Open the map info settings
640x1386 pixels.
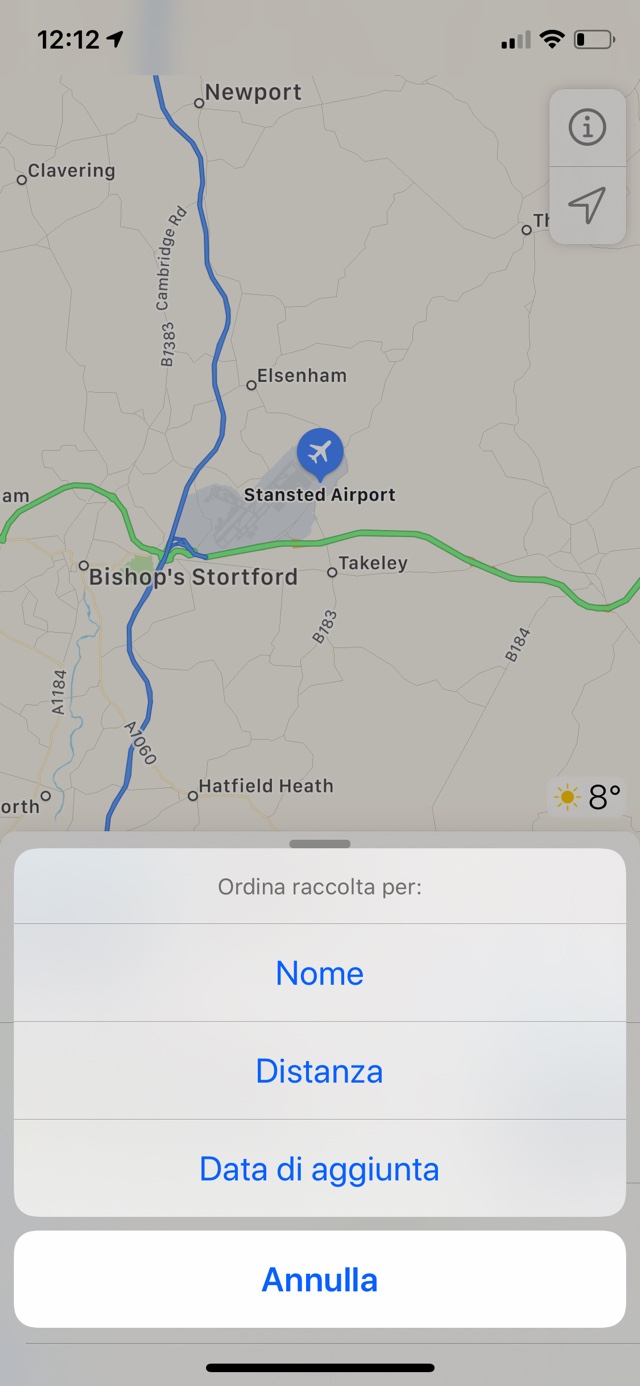(x=587, y=128)
